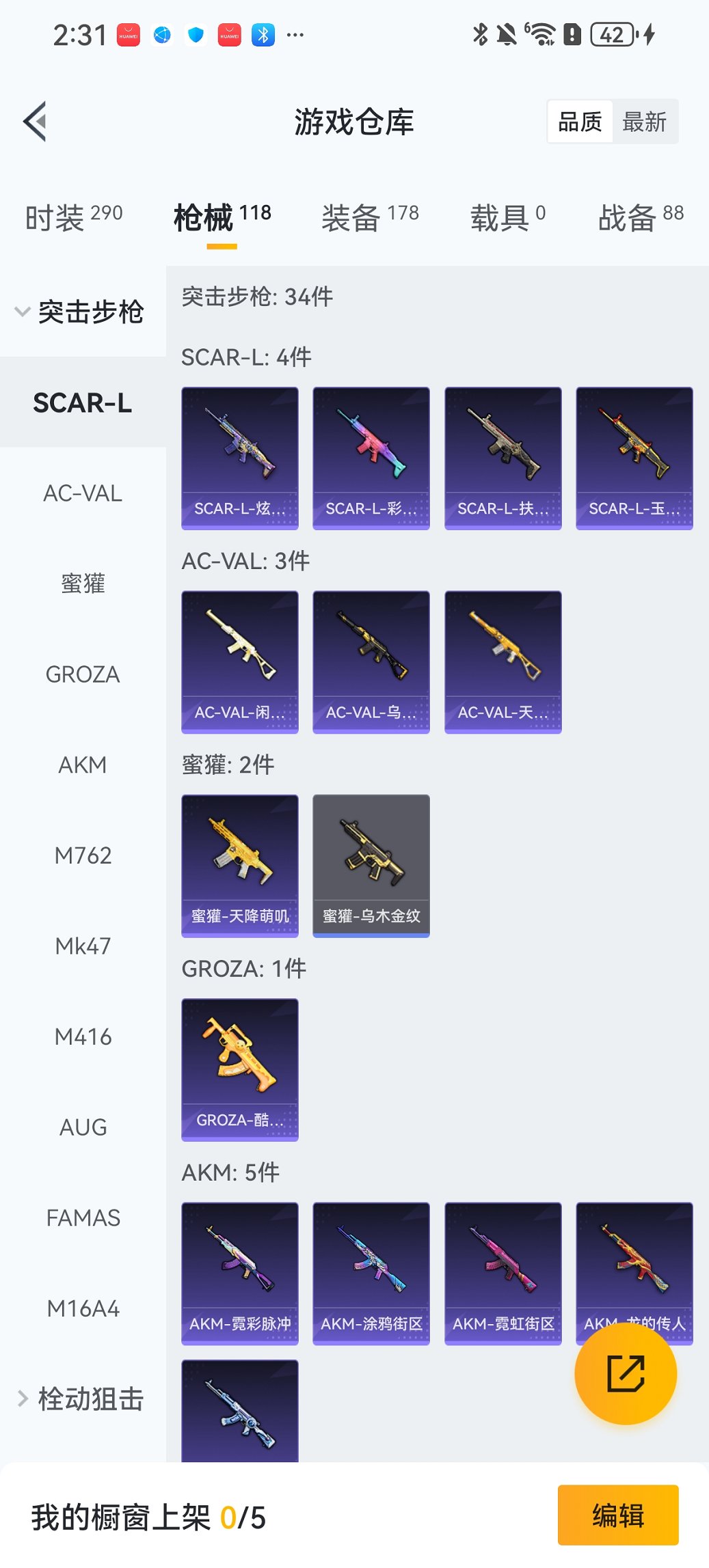This screenshot has height=1568, width=709.
Task: Select GROZA in the side list
Action: (x=83, y=674)
